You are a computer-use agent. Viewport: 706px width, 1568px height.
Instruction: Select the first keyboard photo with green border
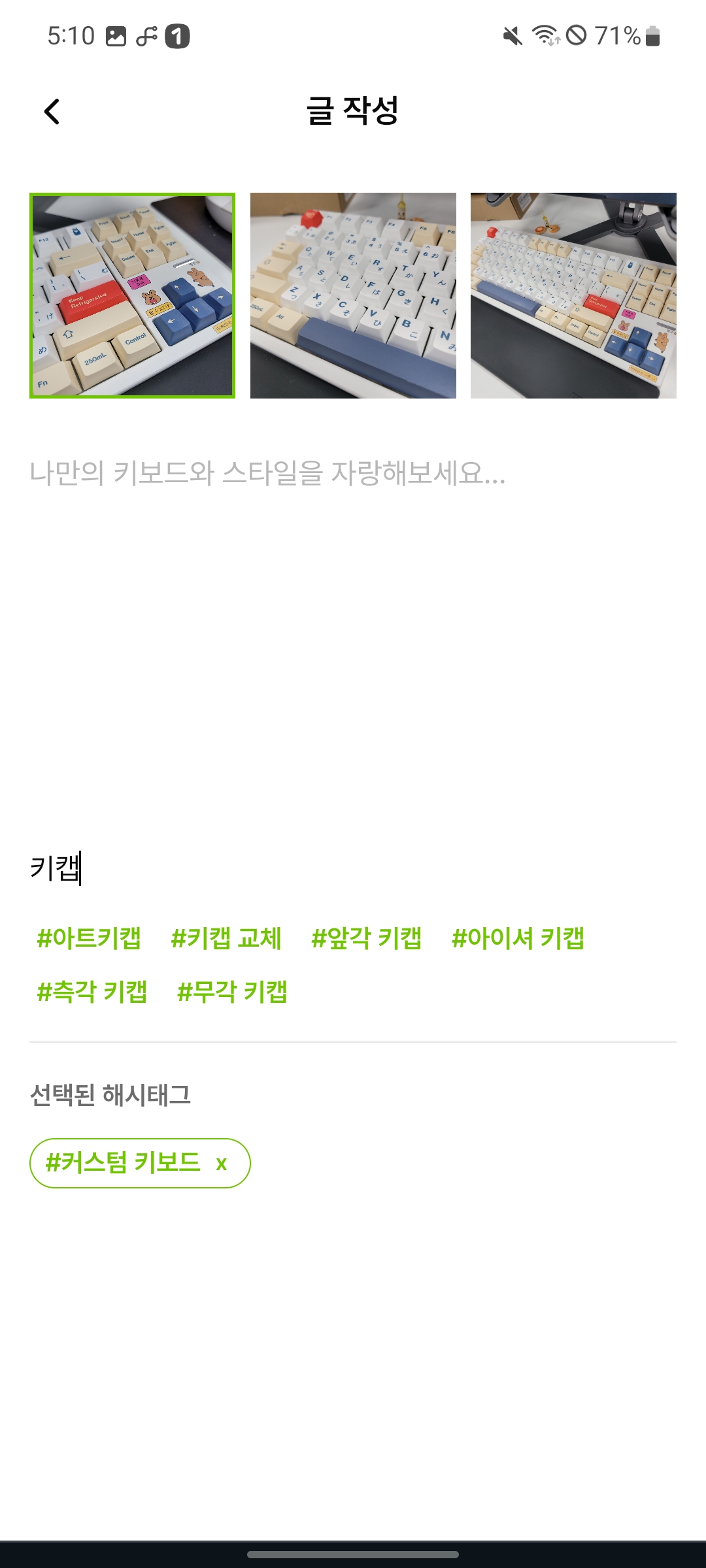point(132,295)
